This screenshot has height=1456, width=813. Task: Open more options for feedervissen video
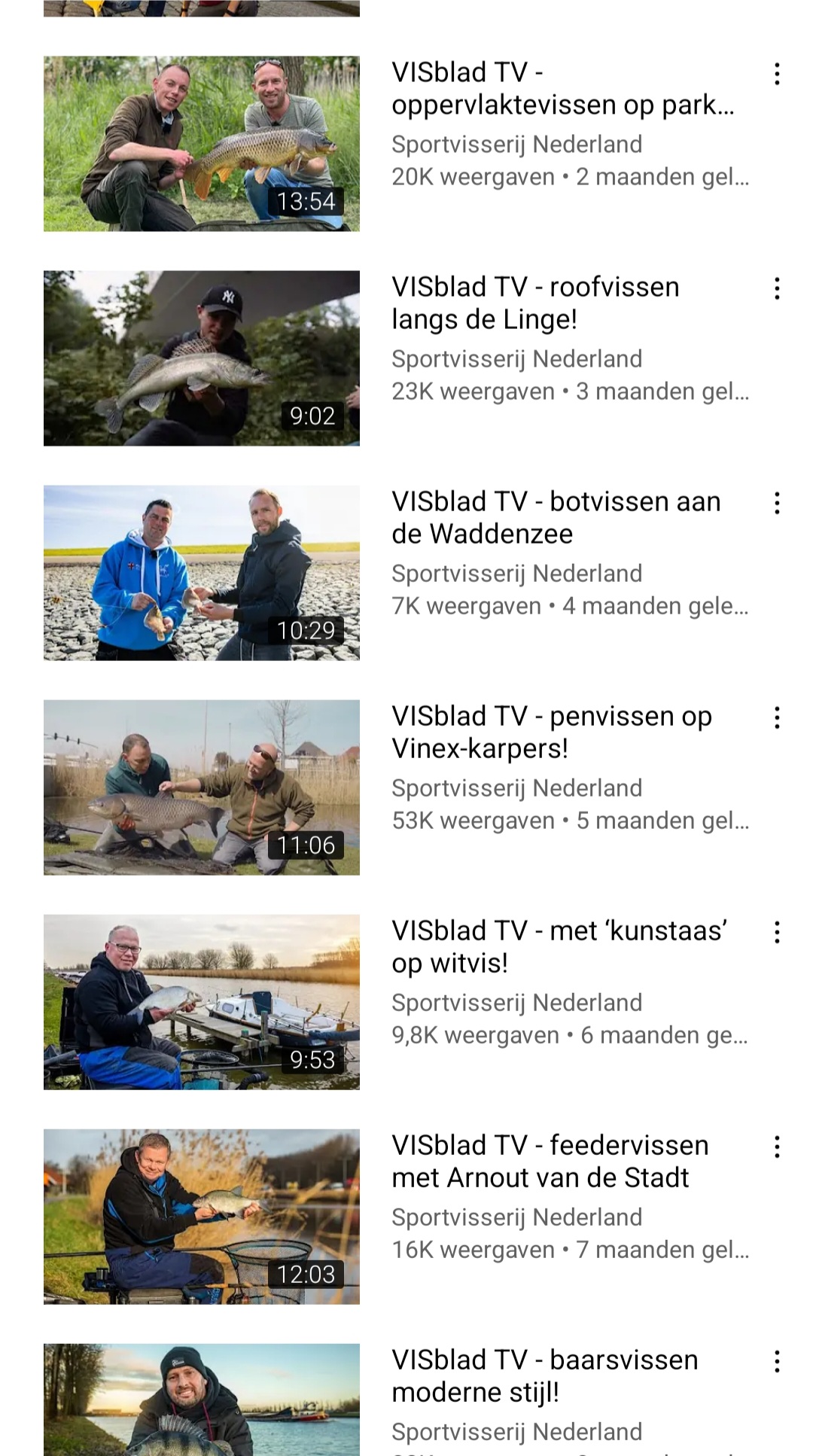coord(777,1147)
